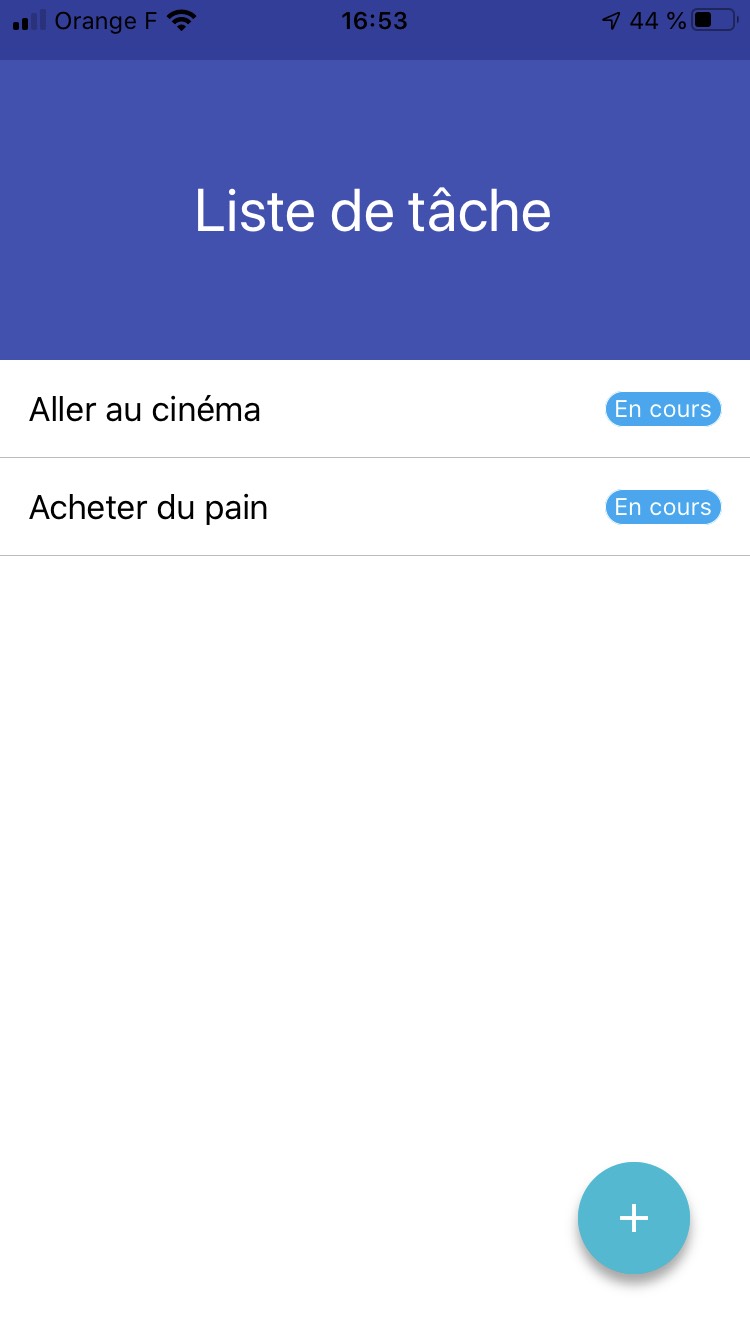Open the task Aller au cinéma
The image size is (750, 1334).
(145, 409)
